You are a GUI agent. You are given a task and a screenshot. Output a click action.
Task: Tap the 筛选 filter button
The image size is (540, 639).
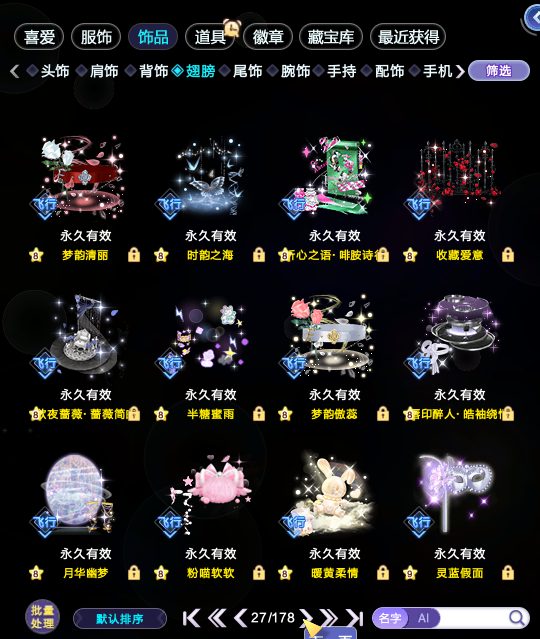[x=499, y=71]
